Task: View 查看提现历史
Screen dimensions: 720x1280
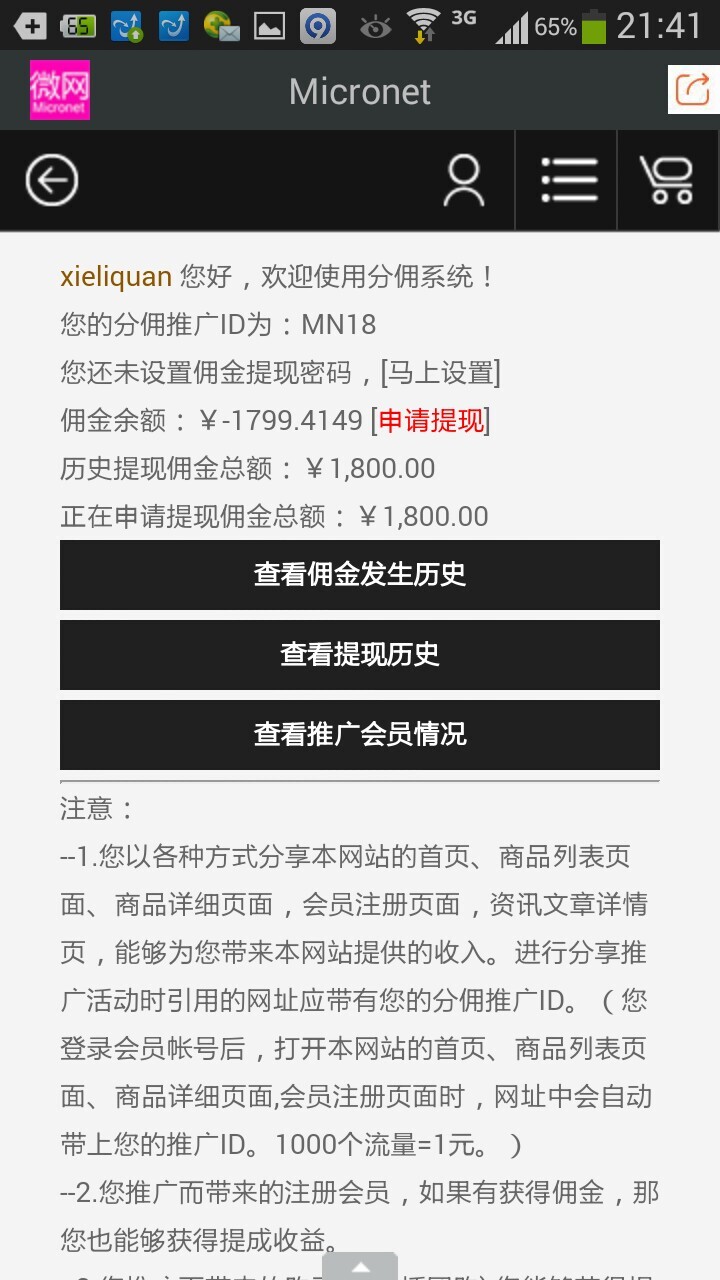Action: pos(360,655)
